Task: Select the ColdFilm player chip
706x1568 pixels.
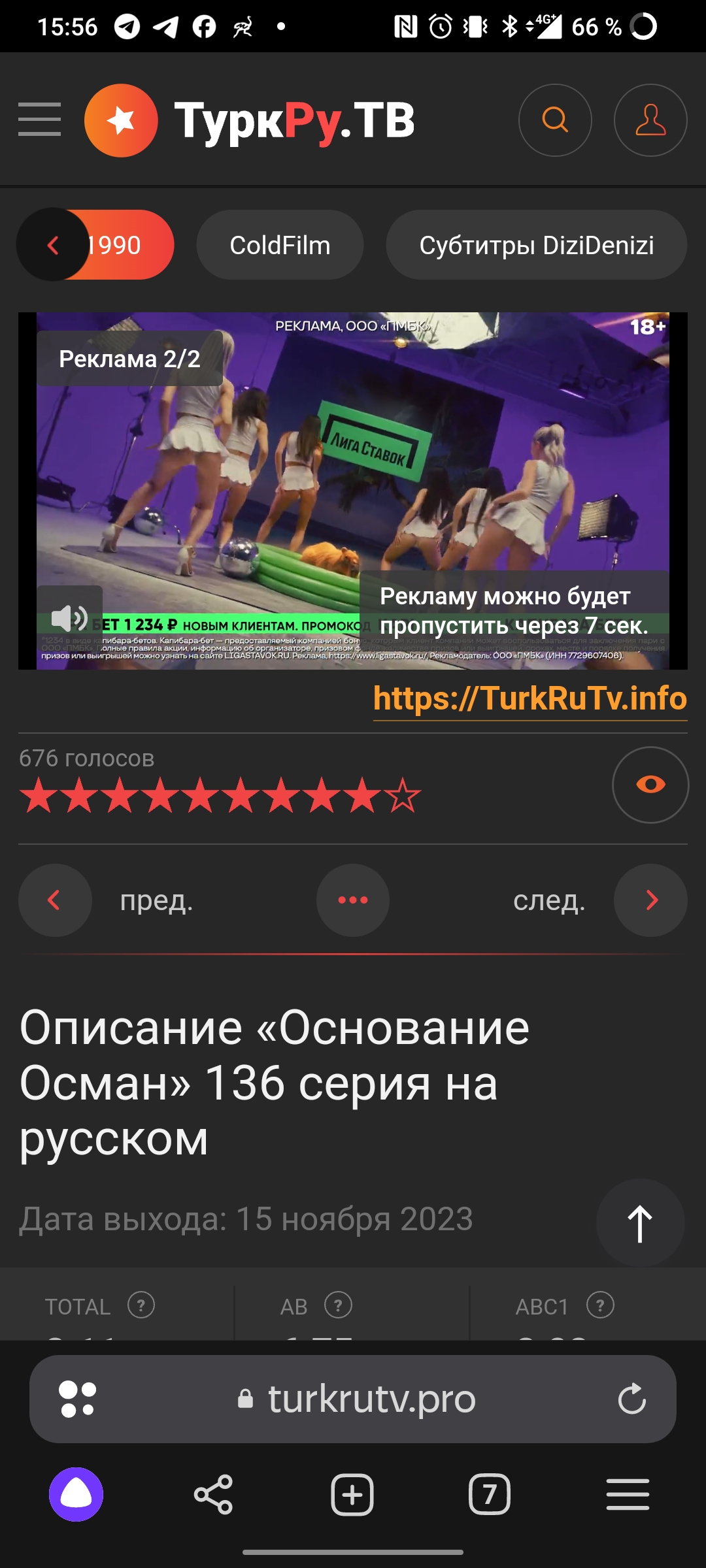Action: [x=280, y=246]
